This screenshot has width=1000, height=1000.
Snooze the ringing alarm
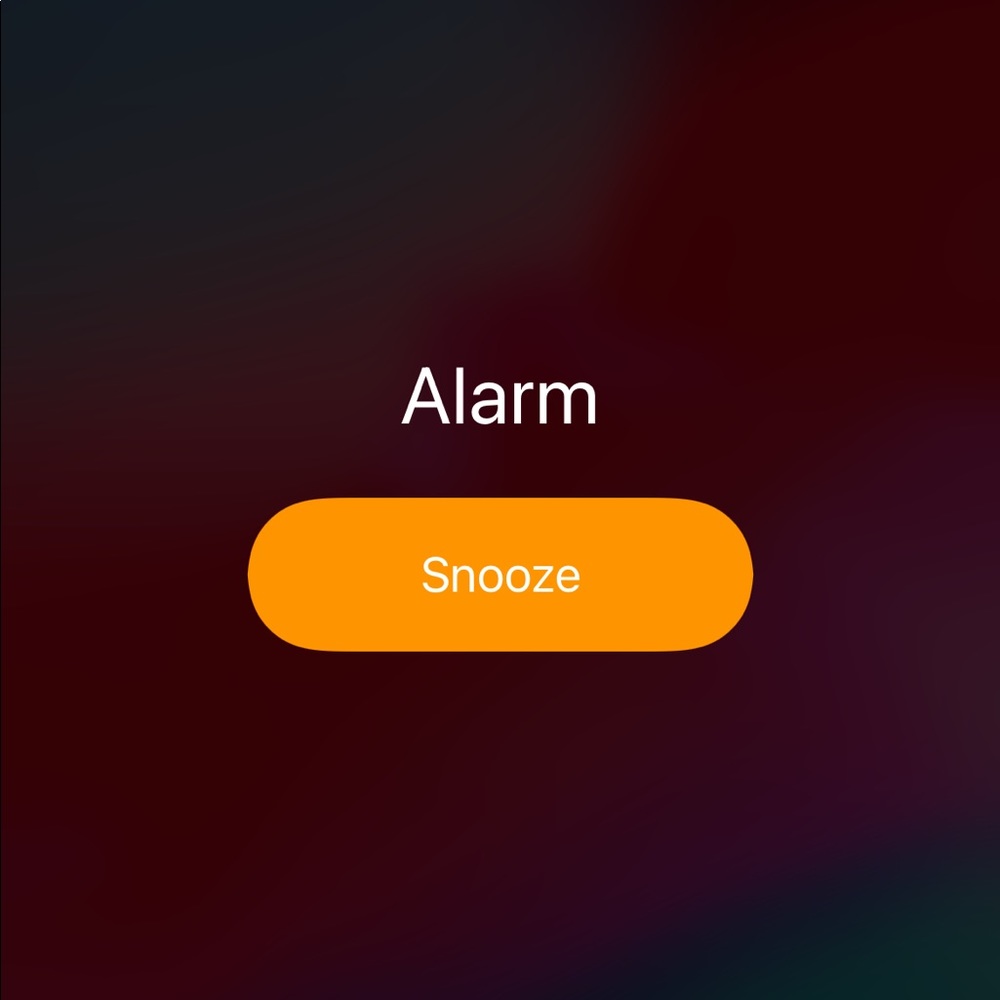(500, 575)
